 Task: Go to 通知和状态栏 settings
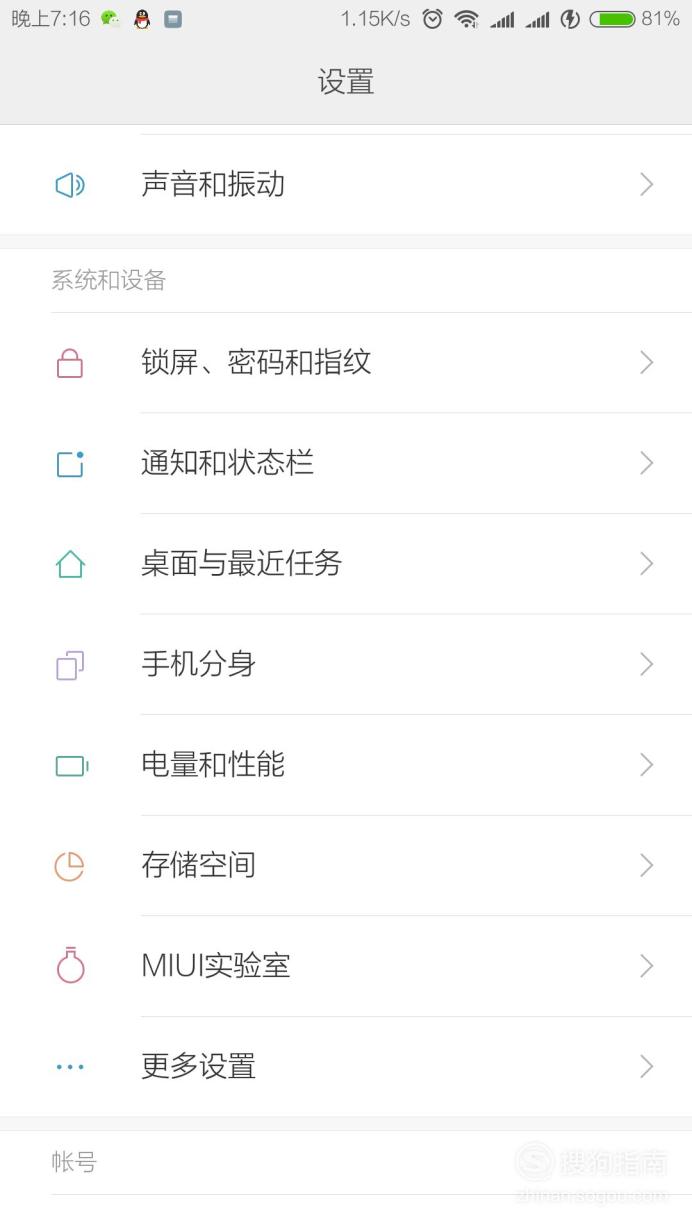pos(346,463)
